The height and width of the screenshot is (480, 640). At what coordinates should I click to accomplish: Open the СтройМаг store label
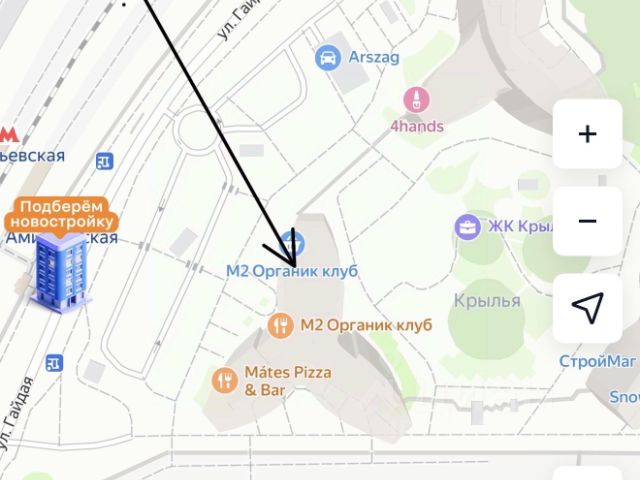(598, 360)
